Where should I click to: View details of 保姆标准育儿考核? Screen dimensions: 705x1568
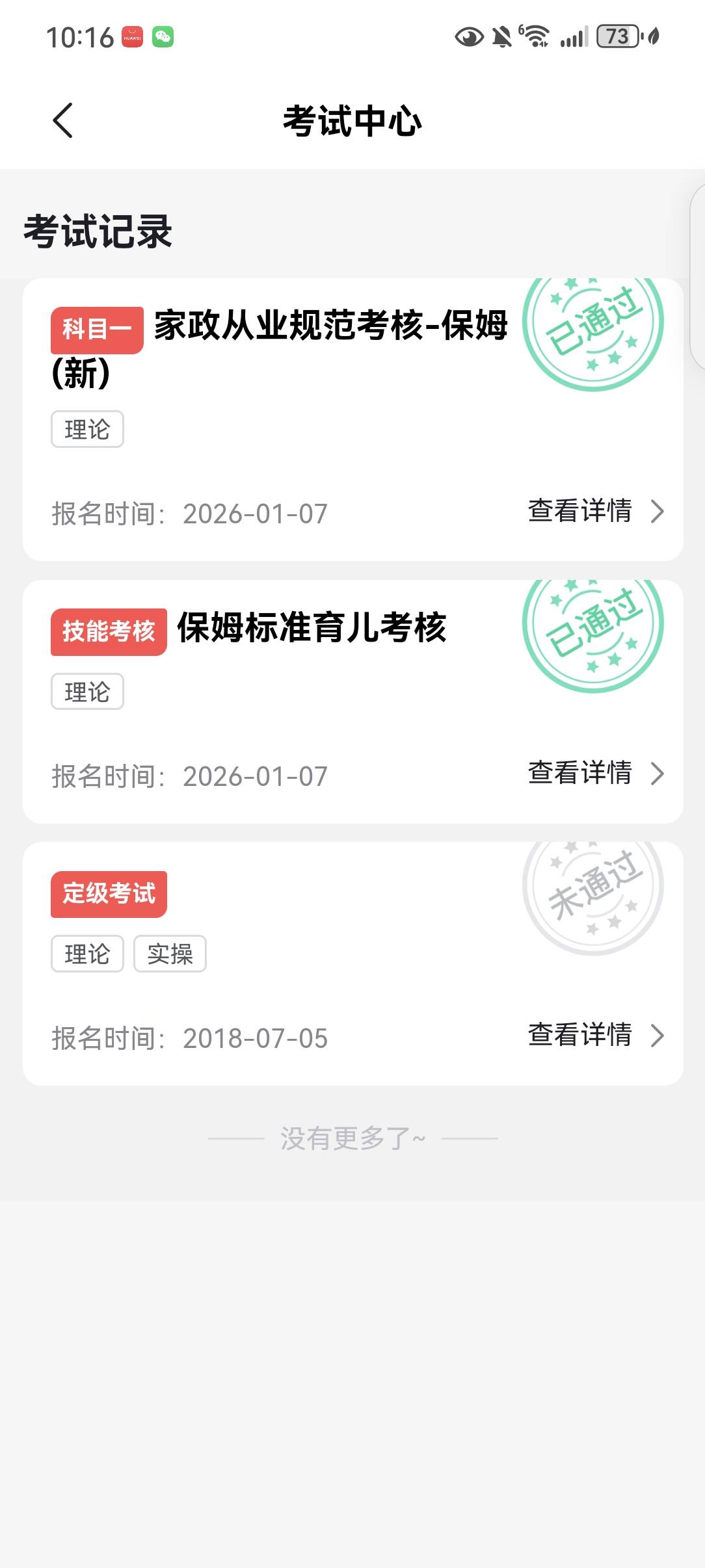tap(594, 774)
